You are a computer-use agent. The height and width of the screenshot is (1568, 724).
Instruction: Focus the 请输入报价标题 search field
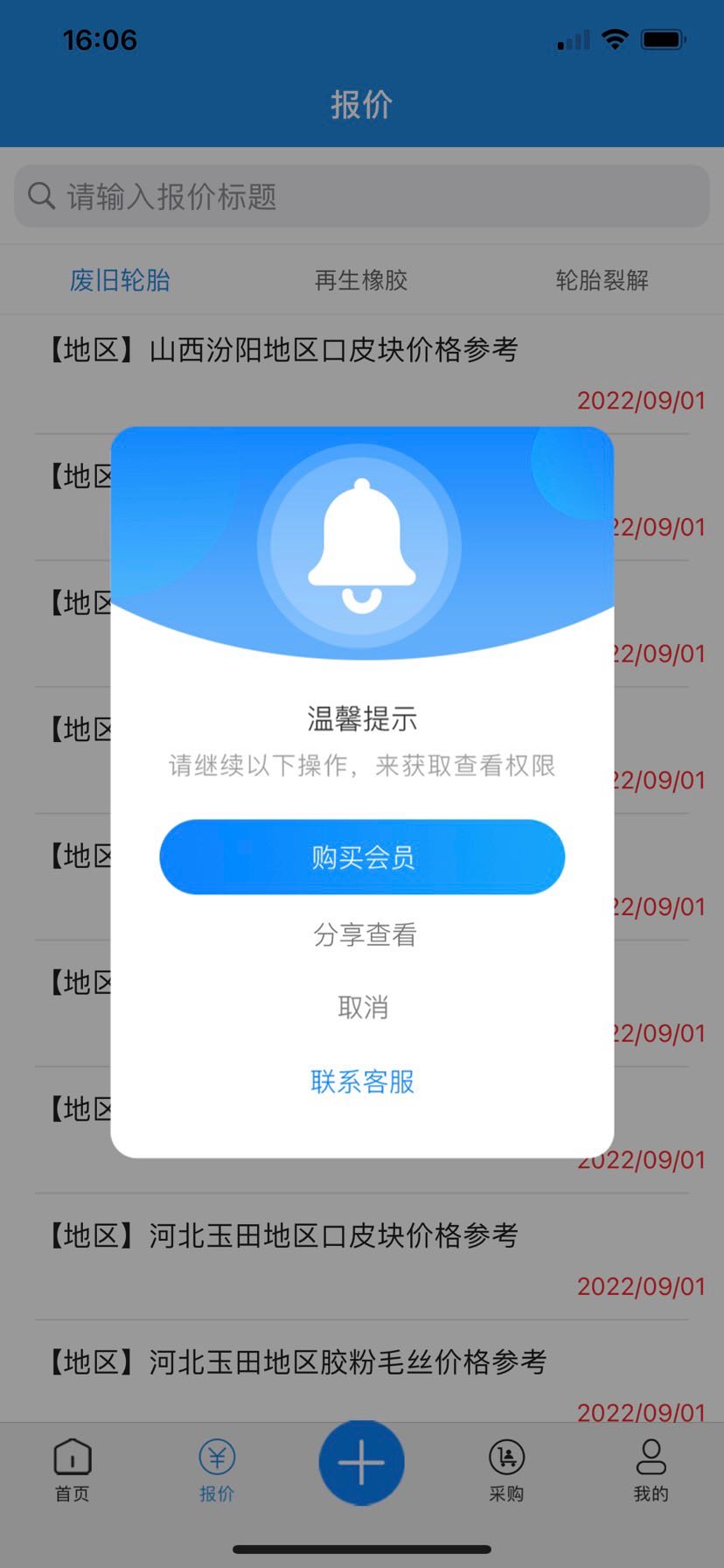tap(362, 196)
